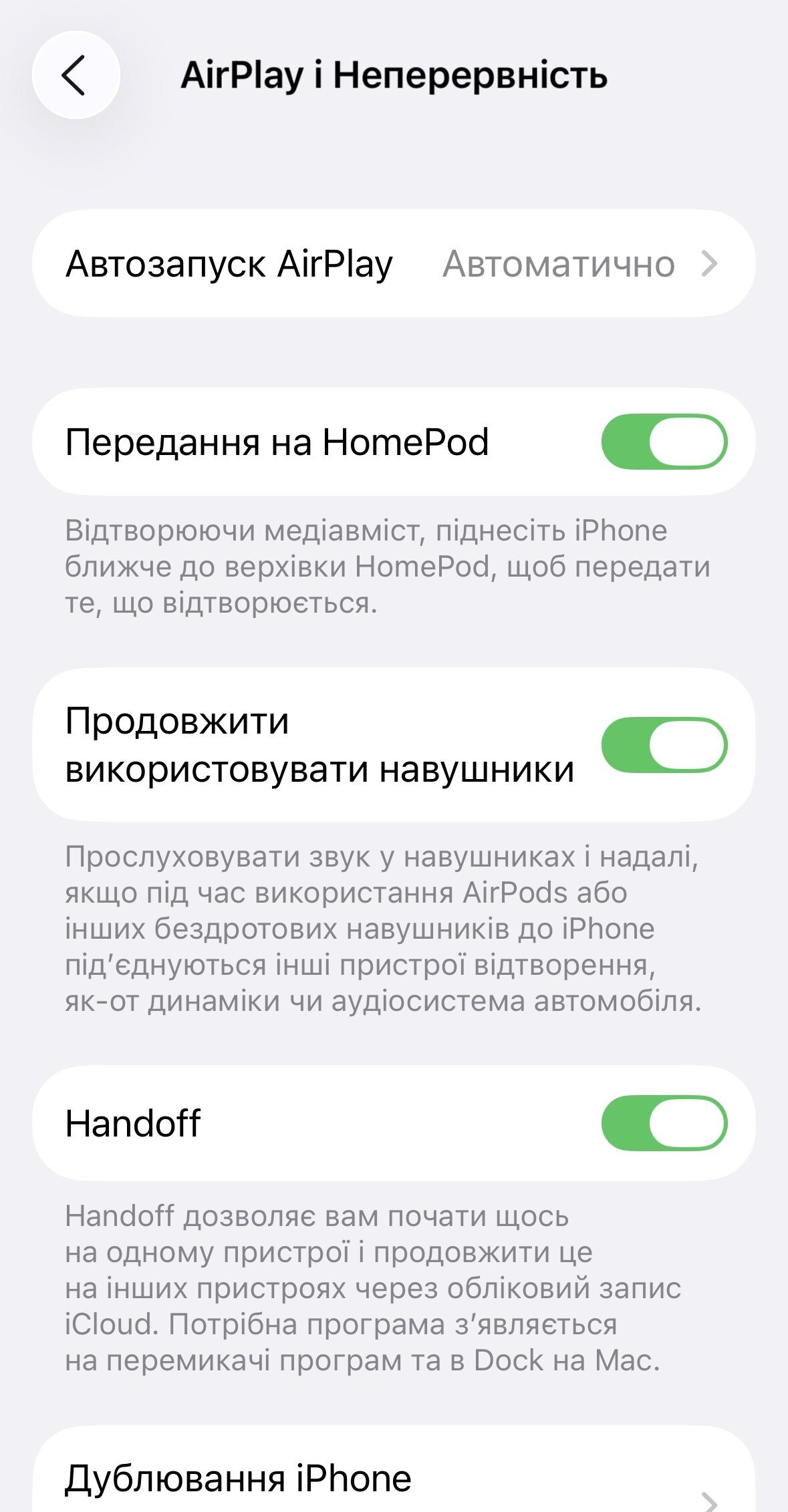Toggle the Handoff switch off
Viewport: 788px width, 1512px height.
[x=664, y=1123]
